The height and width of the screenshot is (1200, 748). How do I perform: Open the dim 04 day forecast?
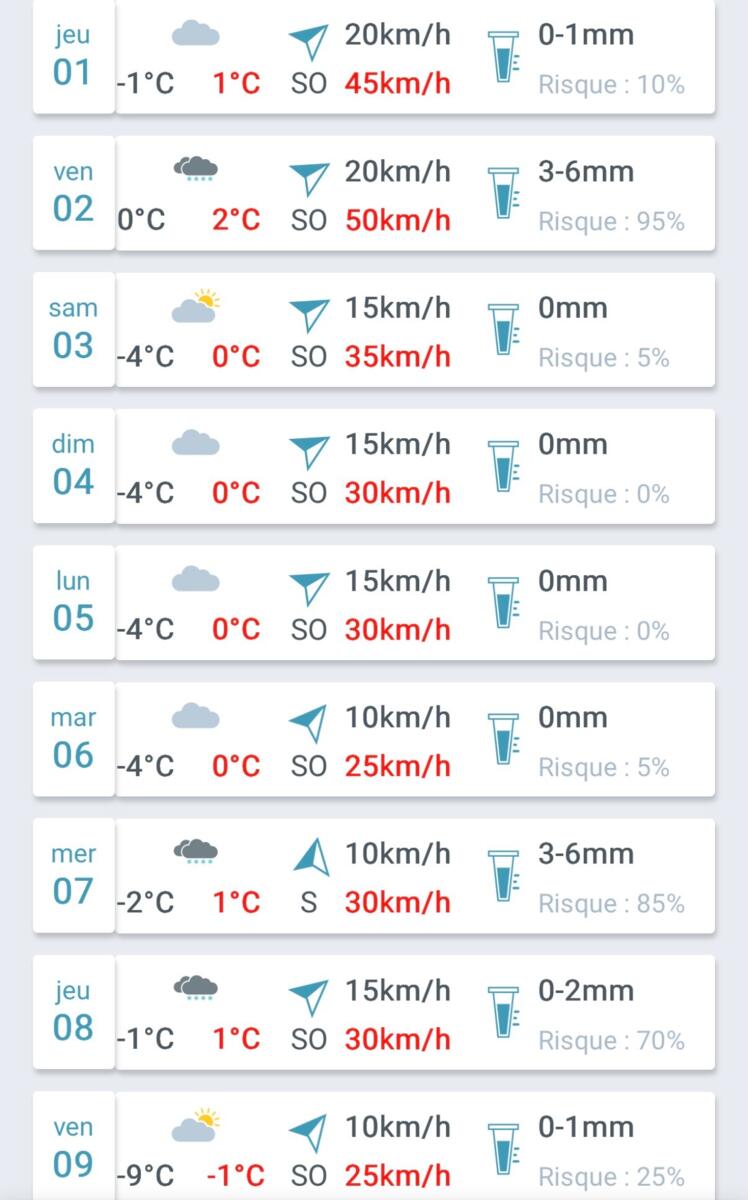374,467
